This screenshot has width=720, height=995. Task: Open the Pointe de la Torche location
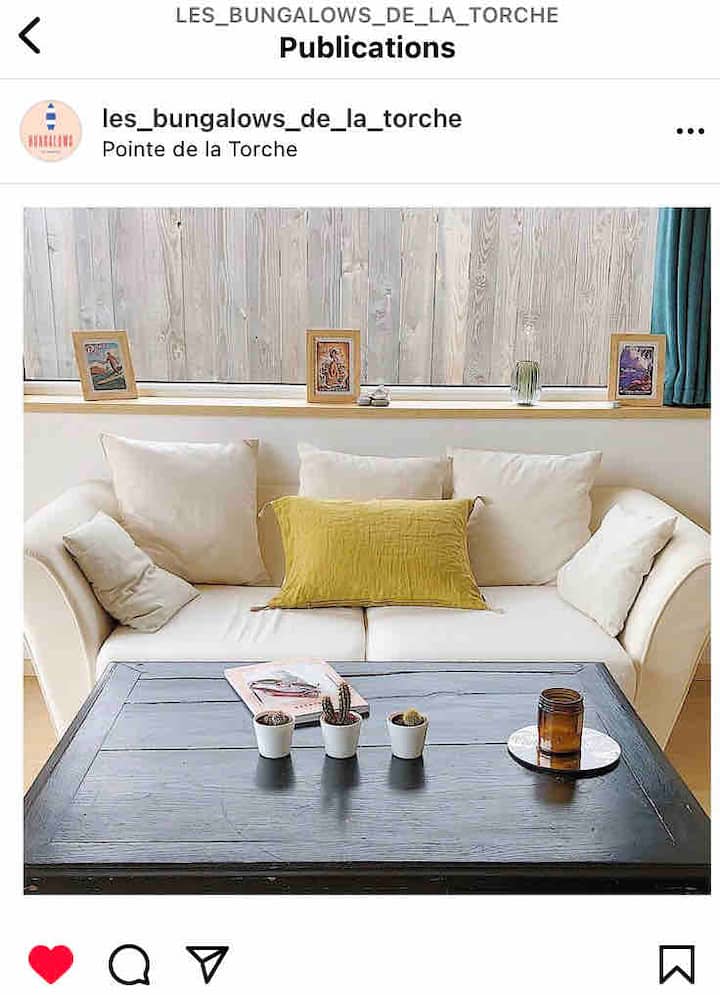click(199, 150)
